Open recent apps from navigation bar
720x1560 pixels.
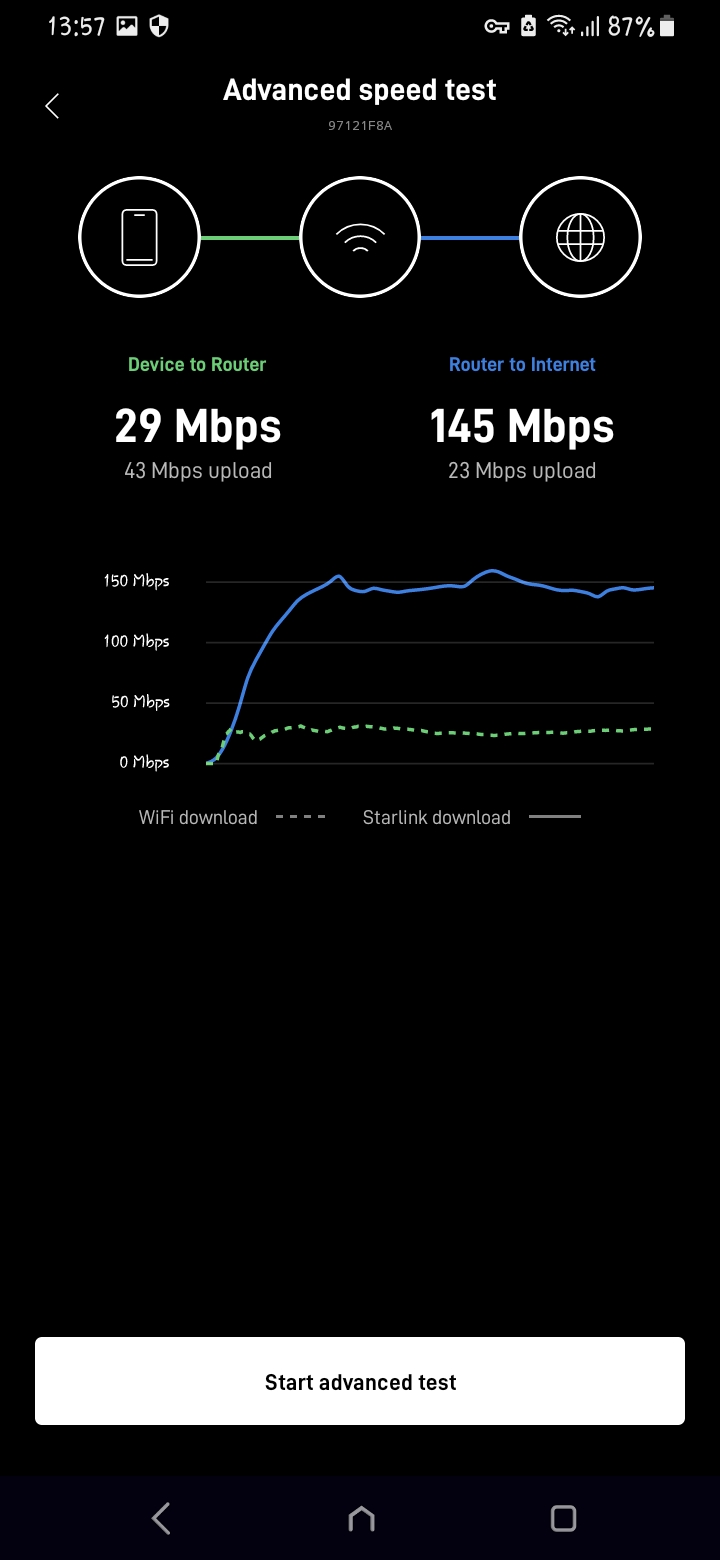563,1519
